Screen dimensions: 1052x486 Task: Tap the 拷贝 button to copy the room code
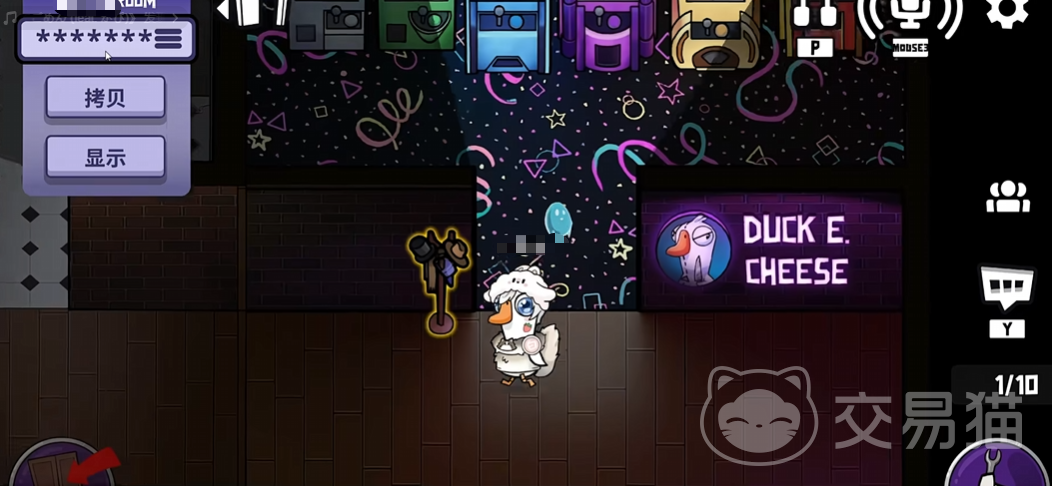(105, 98)
